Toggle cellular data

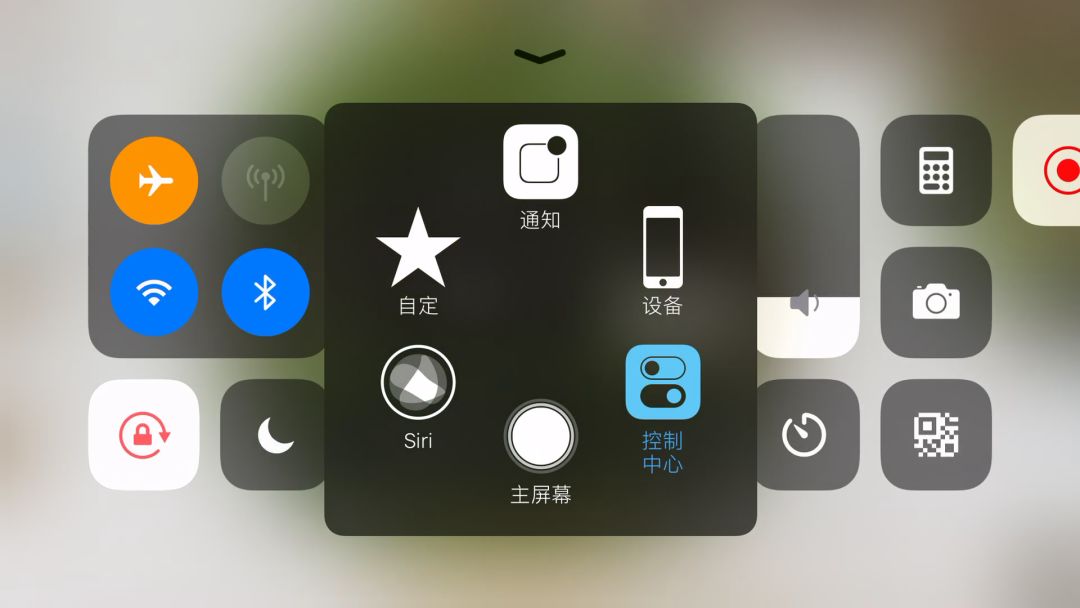click(x=265, y=181)
